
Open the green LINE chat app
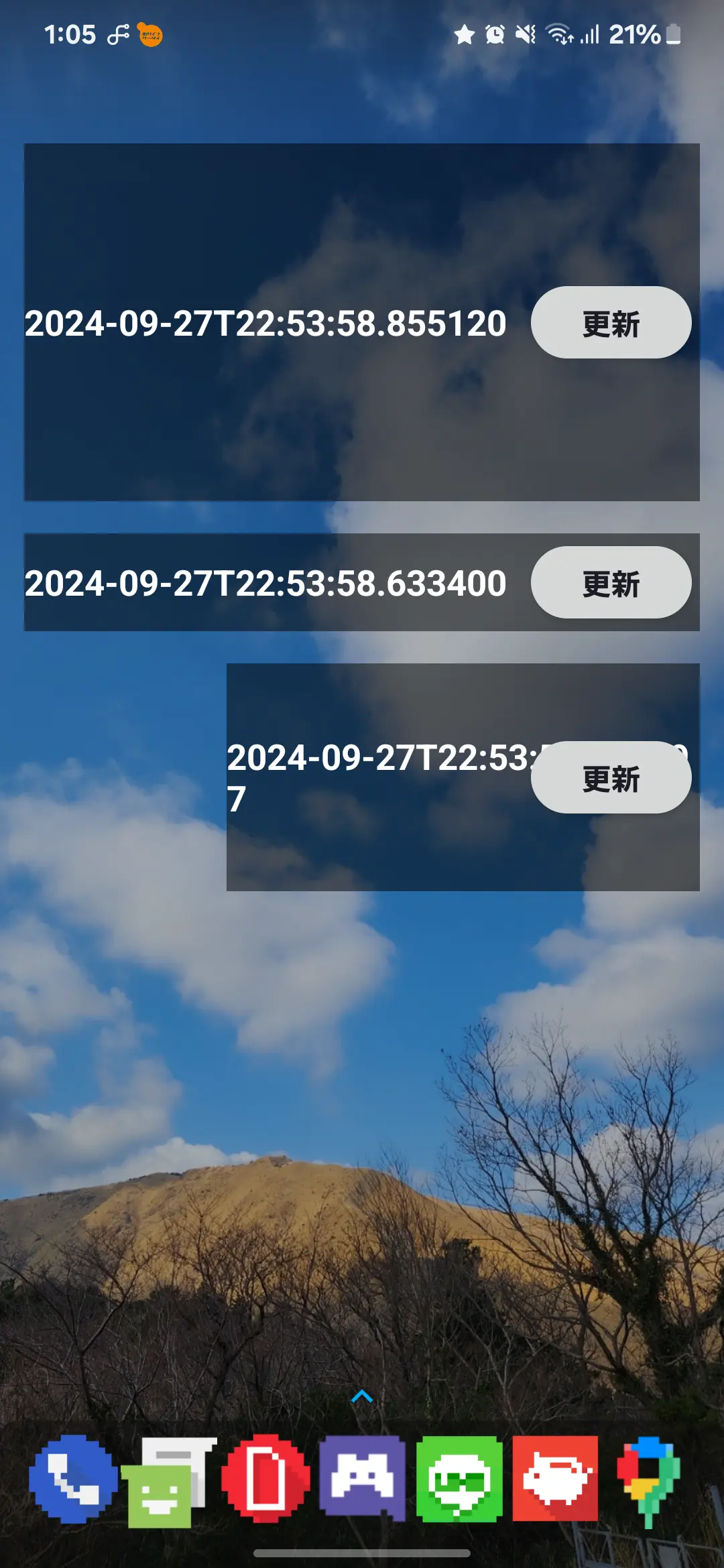459,1478
